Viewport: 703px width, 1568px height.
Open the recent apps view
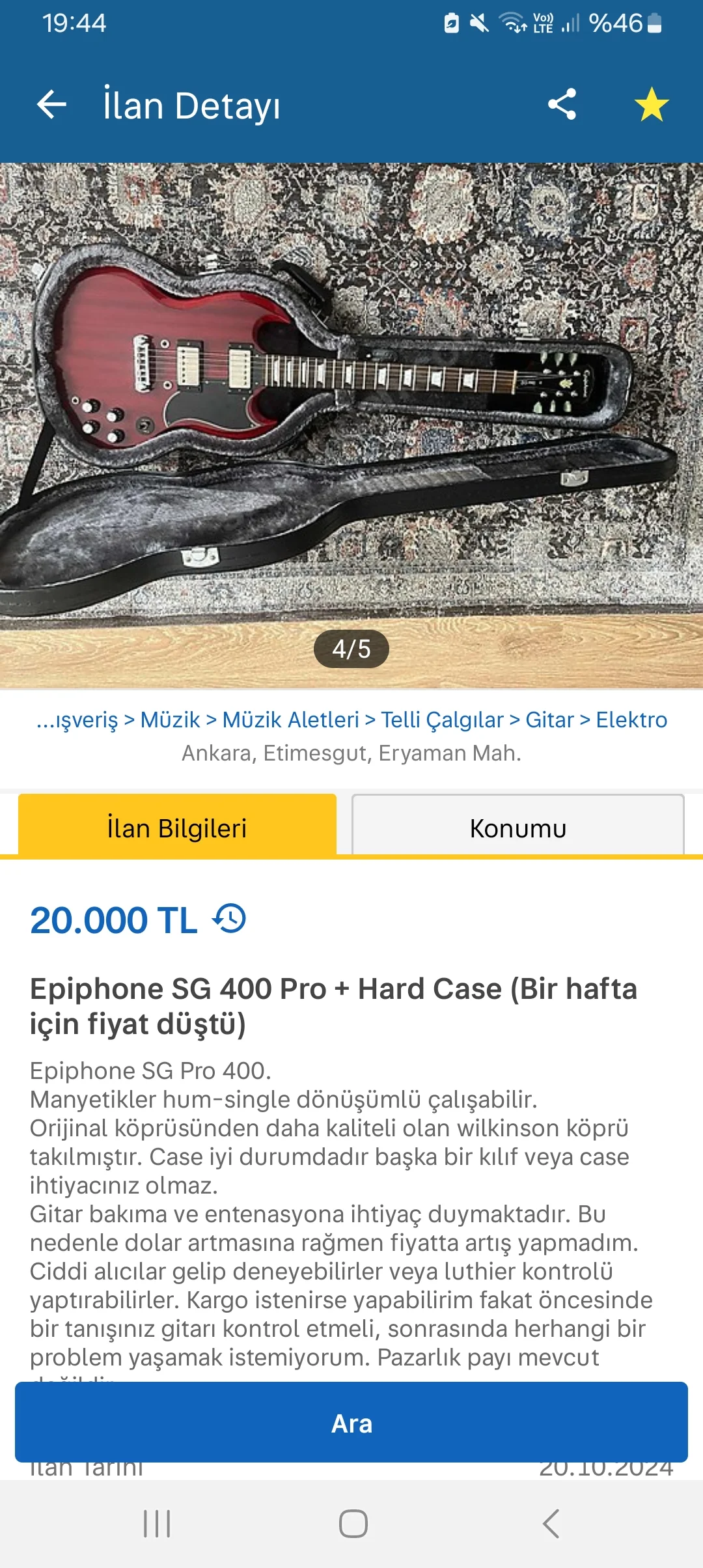[x=157, y=1524]
